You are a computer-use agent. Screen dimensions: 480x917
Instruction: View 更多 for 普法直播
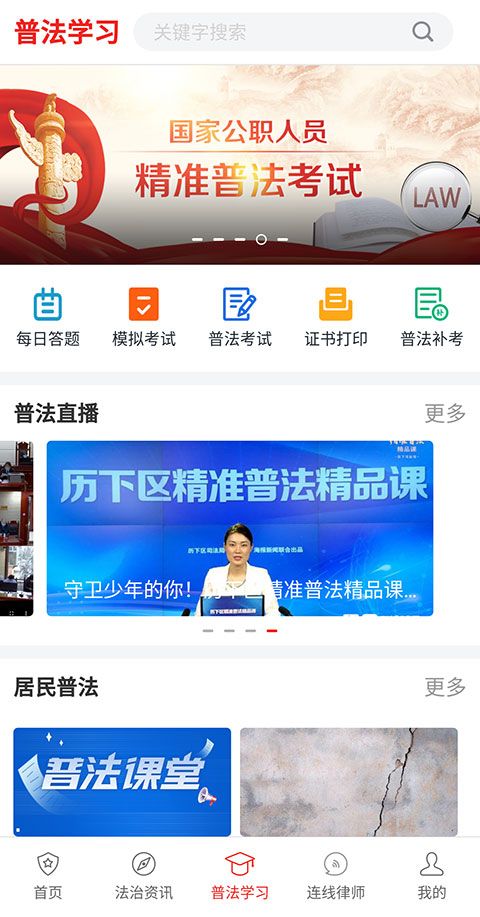tap(445, 413)
